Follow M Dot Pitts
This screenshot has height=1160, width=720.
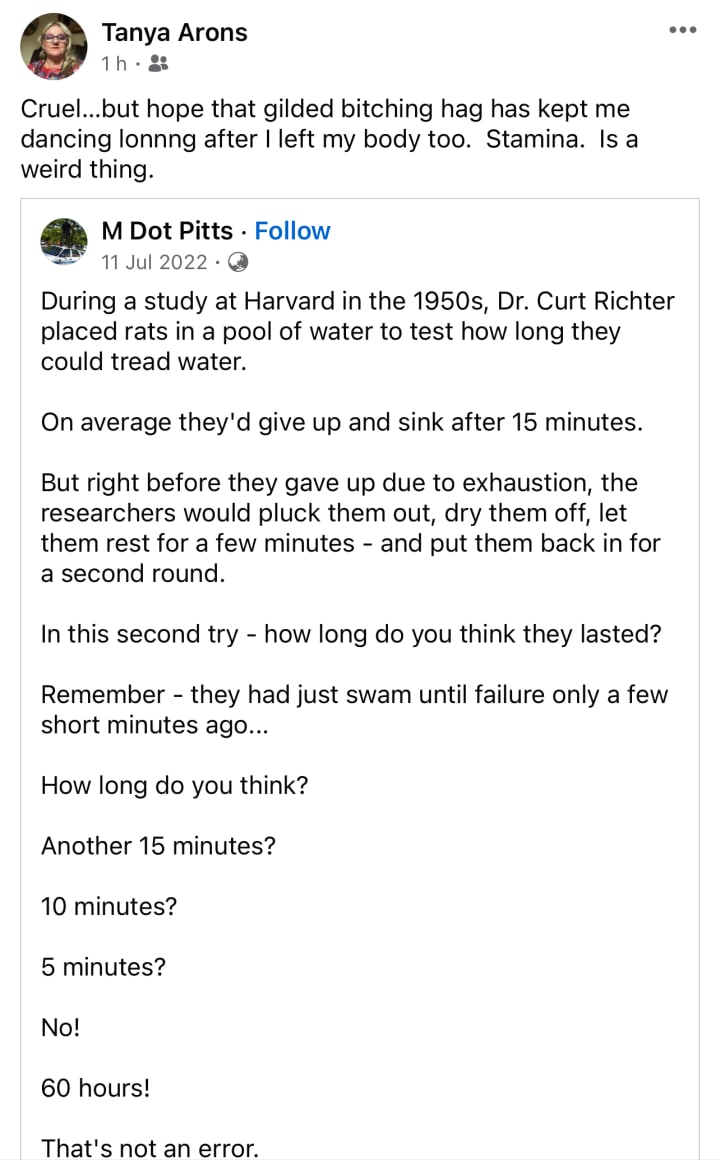pyautogui.click(x=292, y=231)
